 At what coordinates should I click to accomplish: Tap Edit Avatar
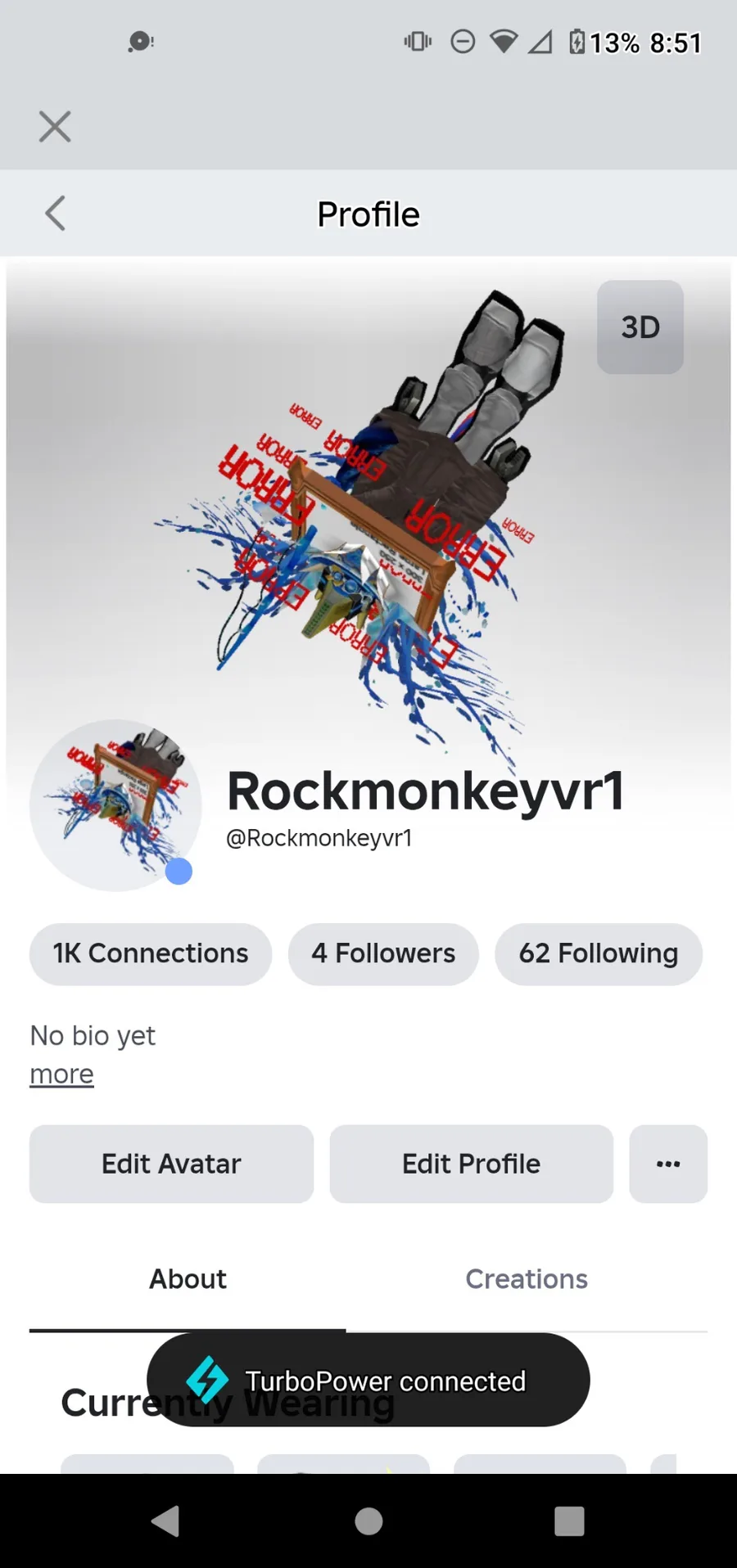171,1164
